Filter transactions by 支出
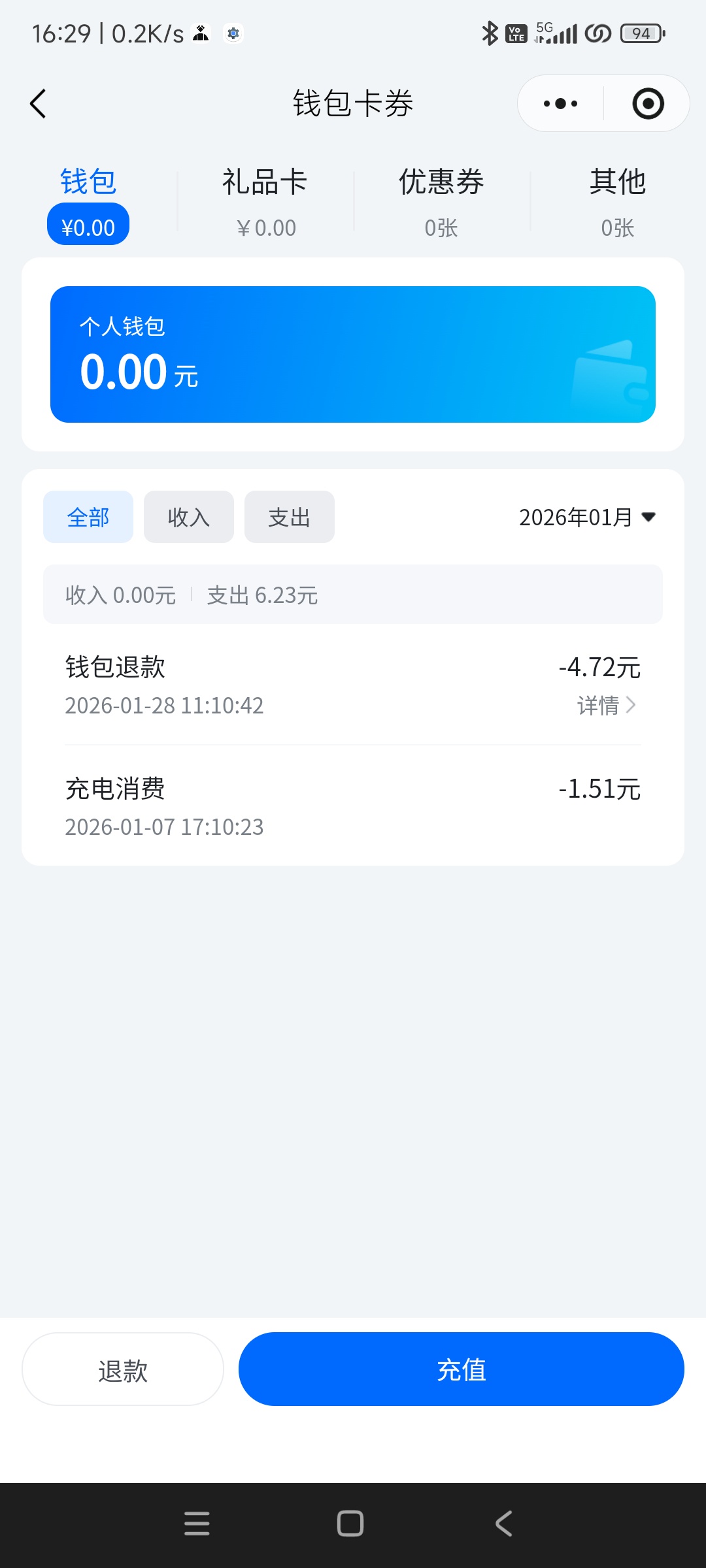Image resolution: width=706 pixels, height=1568 pixels. tap(290, 517)
